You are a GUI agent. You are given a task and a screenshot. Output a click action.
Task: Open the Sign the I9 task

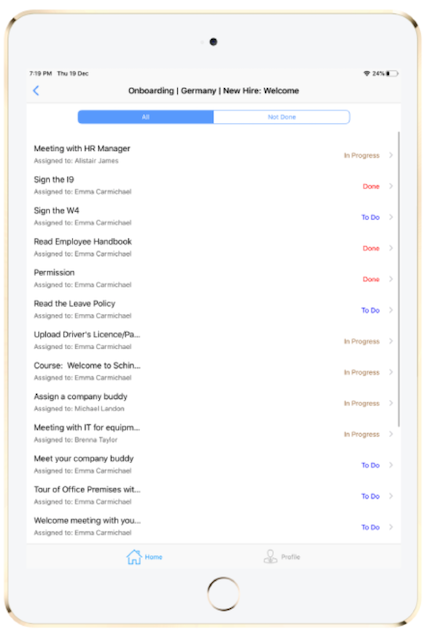(213, 186)
